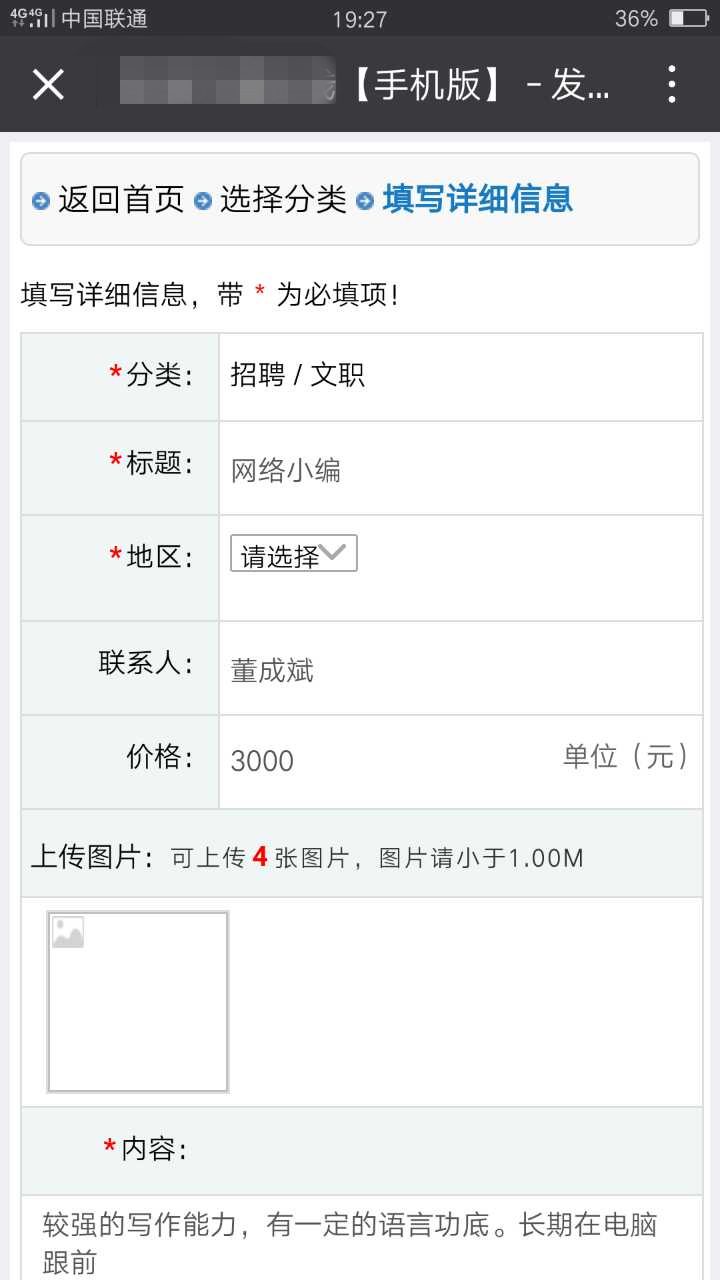
Task: Close the webpage with the X button
Action: (x=48, y=85)
